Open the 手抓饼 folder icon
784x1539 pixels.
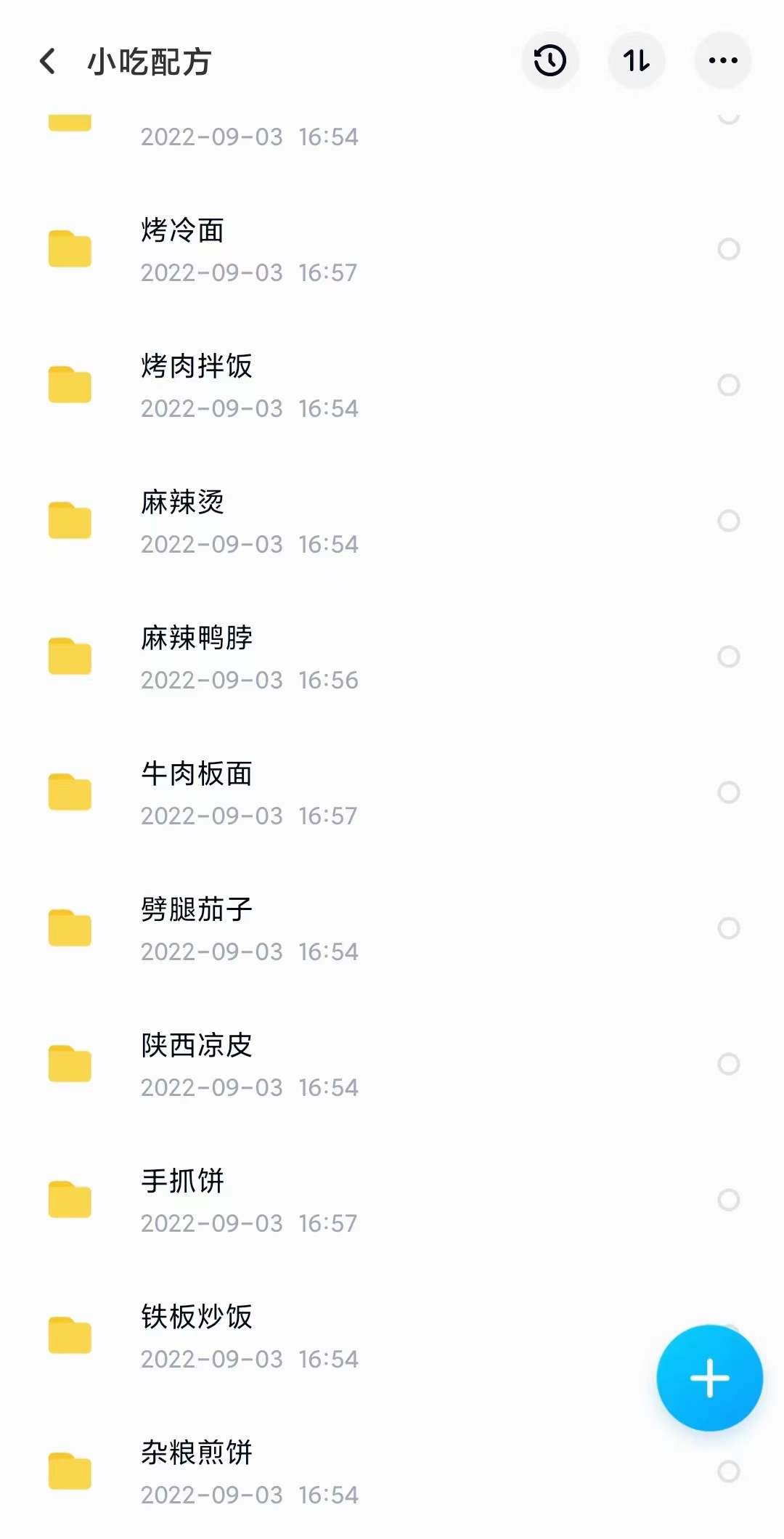click(69, 1199)
